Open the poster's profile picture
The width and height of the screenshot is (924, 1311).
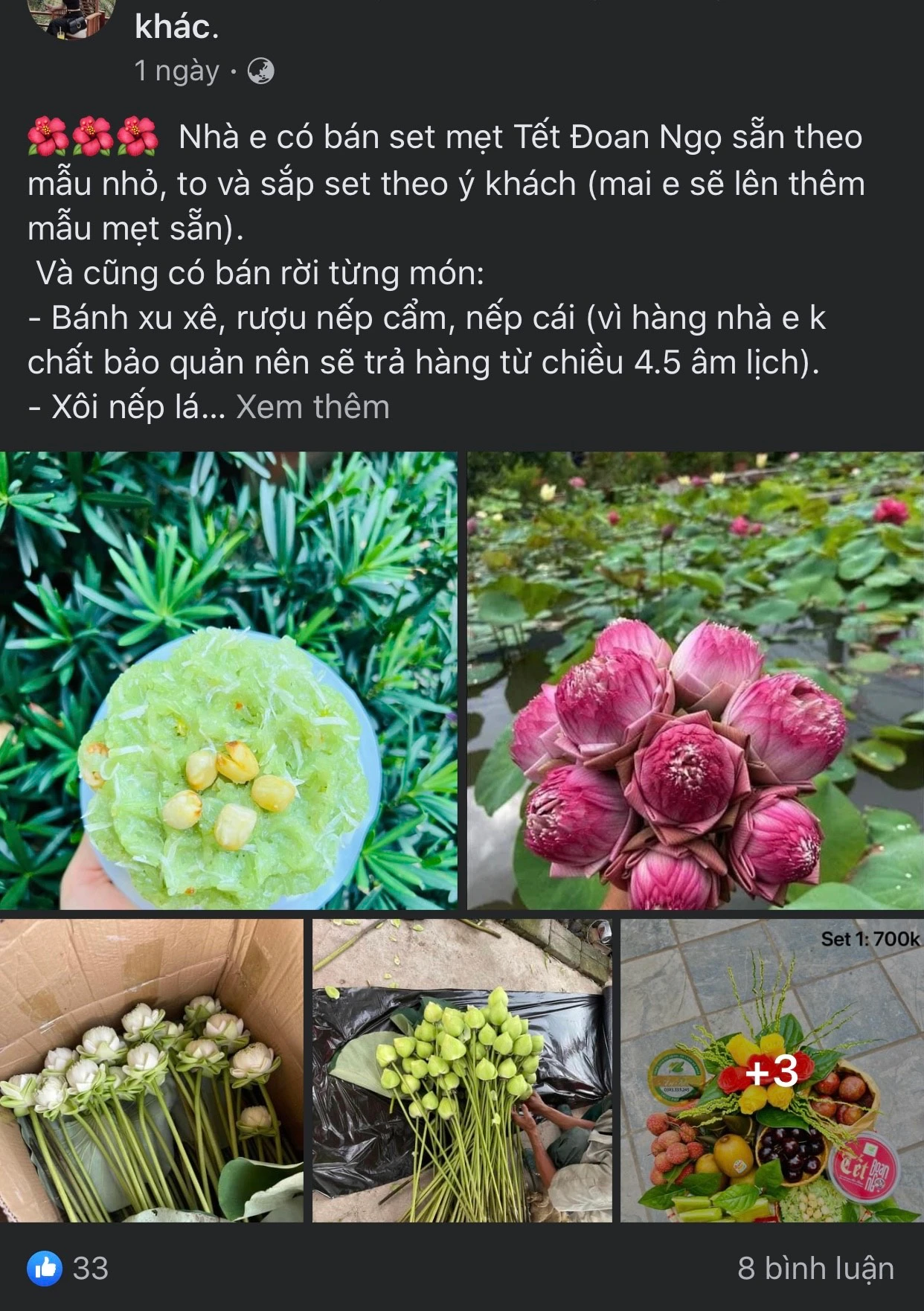[x=74, y=15]
